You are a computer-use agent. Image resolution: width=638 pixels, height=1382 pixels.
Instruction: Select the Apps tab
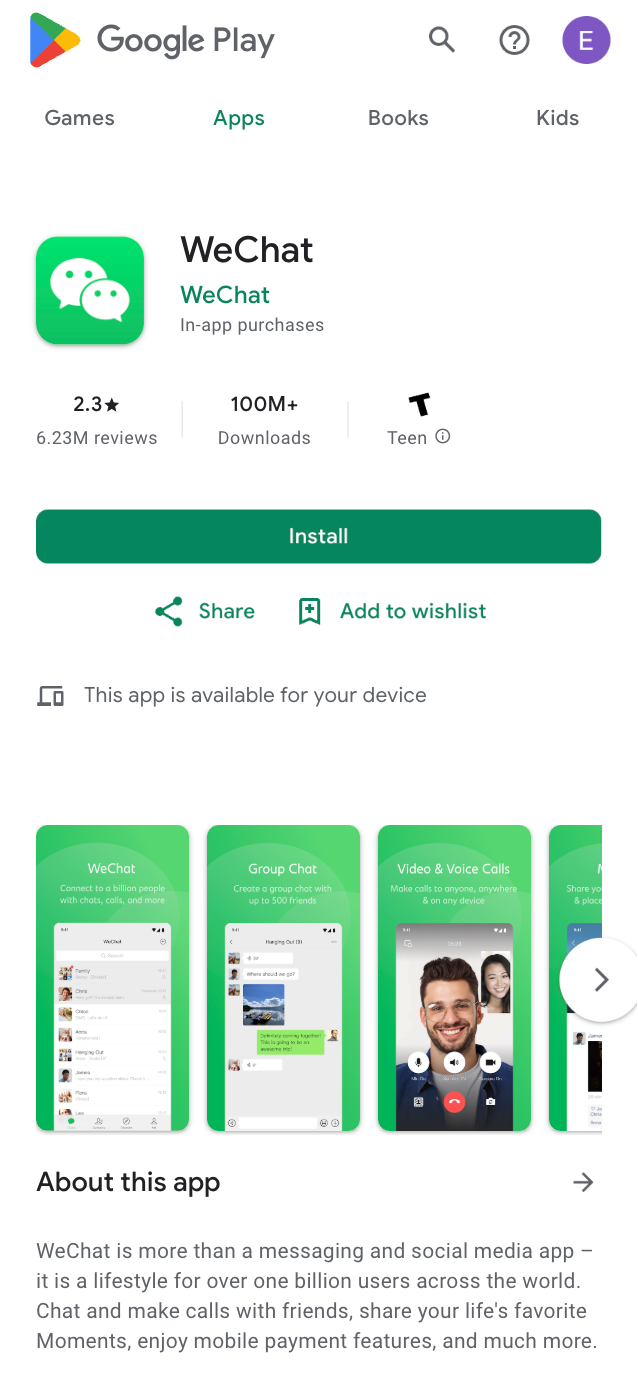(239, 118)
